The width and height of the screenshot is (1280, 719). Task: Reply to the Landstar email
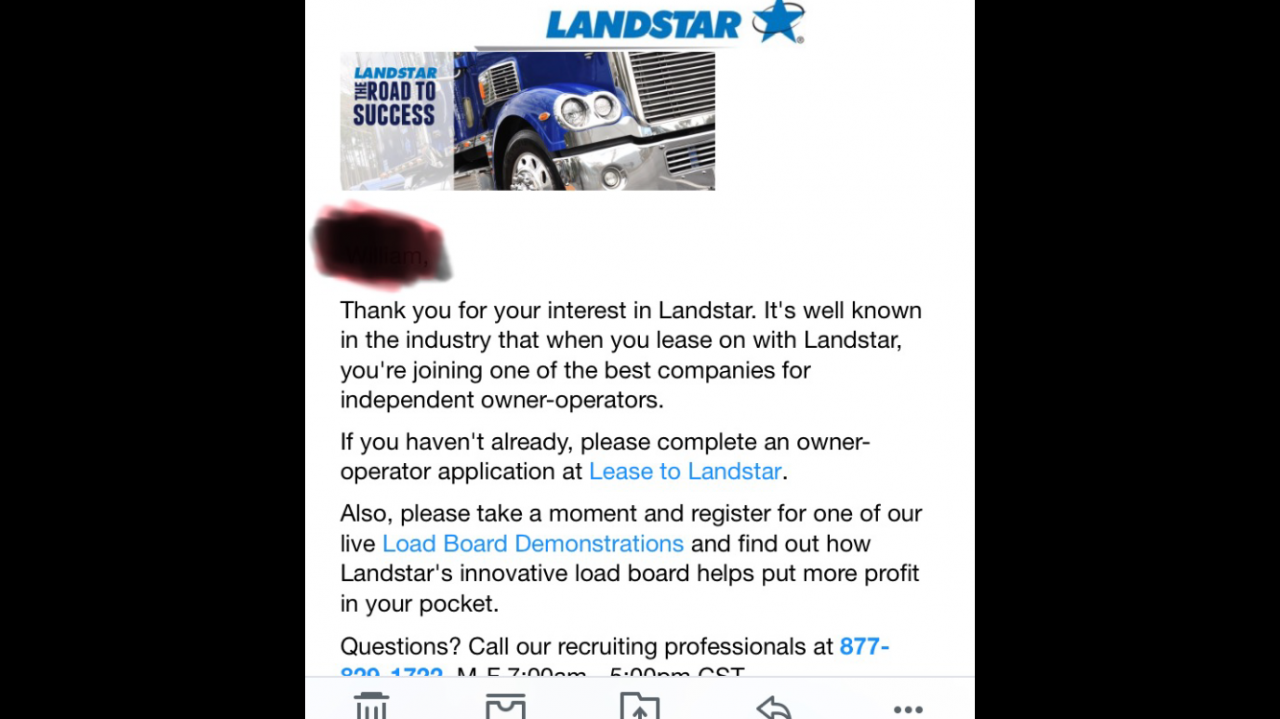point(773,707)
